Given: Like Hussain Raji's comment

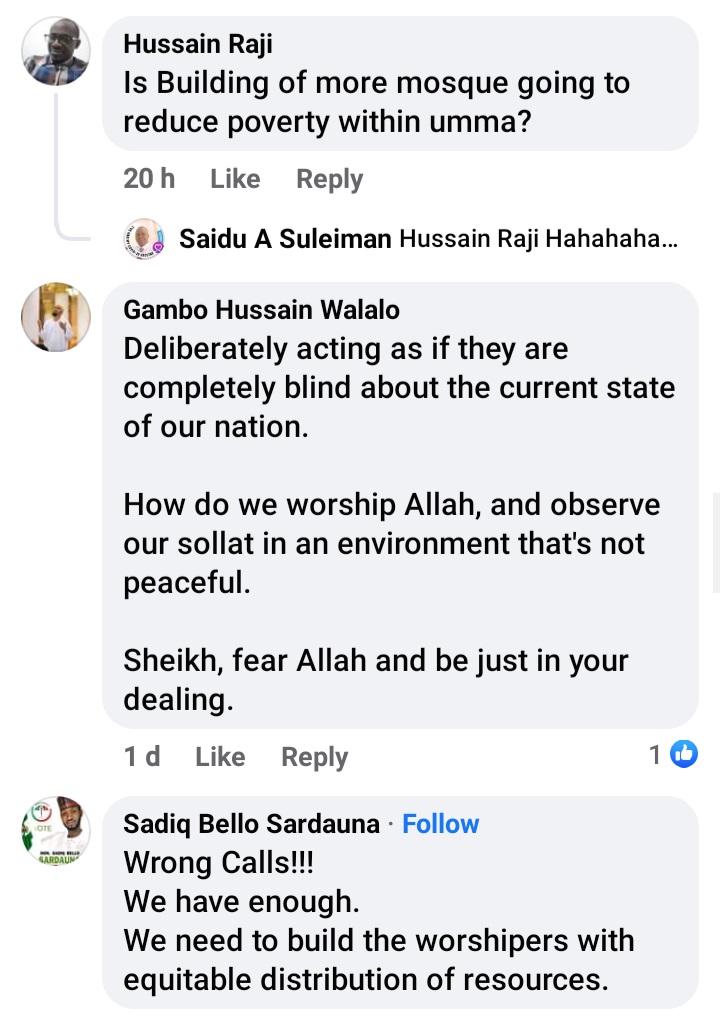Looking at the screenshot, I should pyautogui.click(x=235, y=179).
